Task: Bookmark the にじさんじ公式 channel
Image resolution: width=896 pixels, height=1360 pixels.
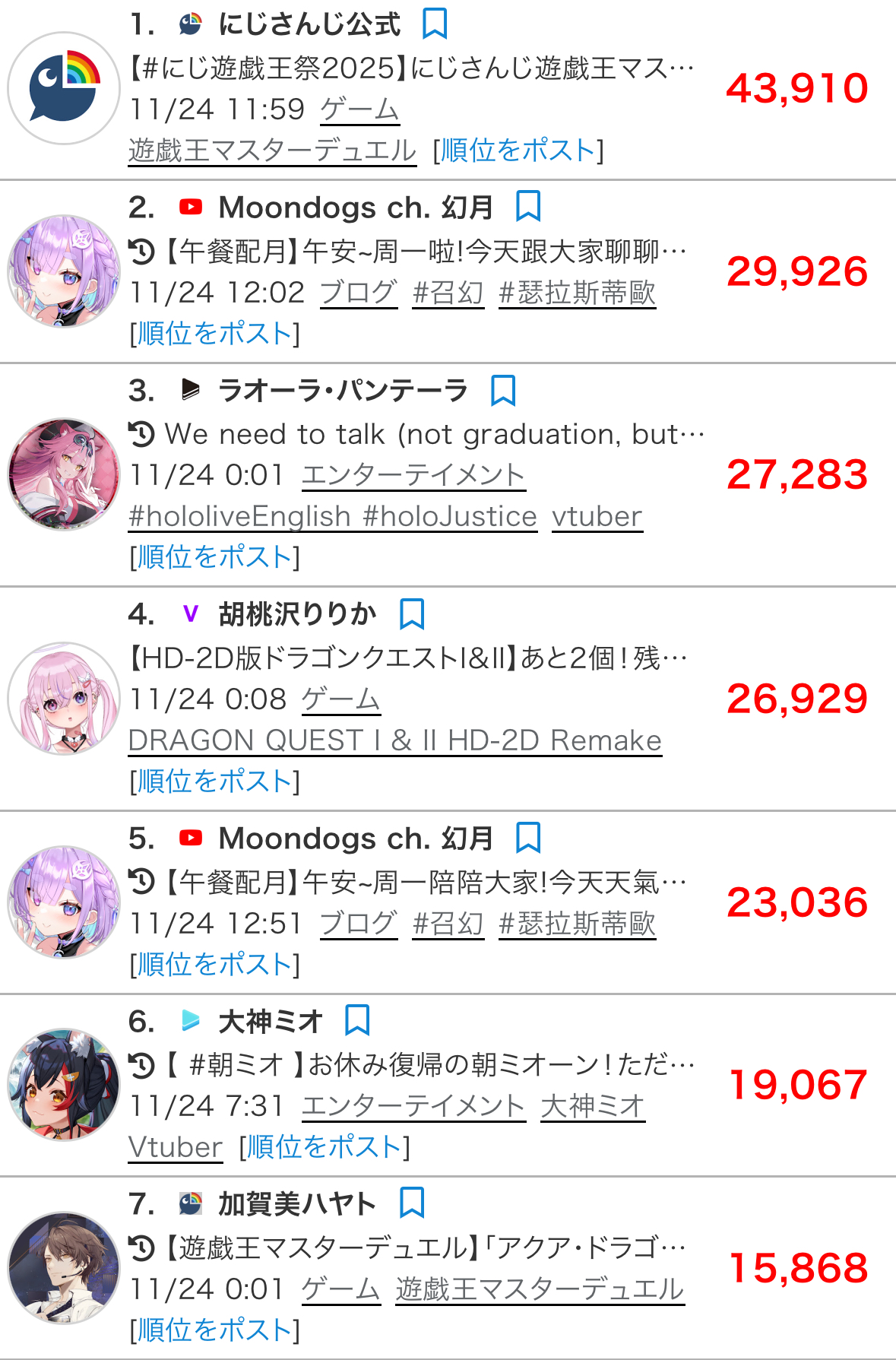Action: (435, 24)
